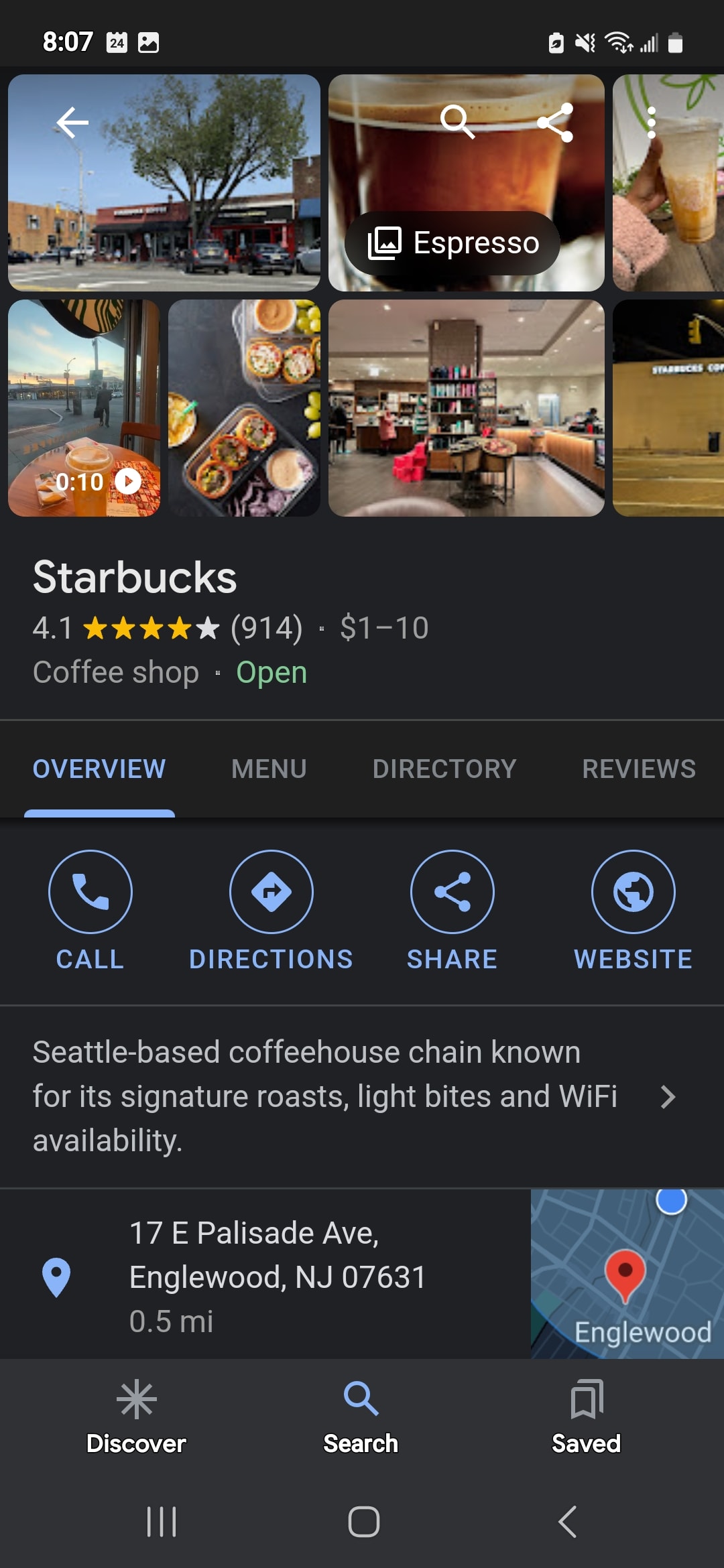724x1568 pixels.
Task: Open the three-dot overflow menu
Action: point(651,123)
